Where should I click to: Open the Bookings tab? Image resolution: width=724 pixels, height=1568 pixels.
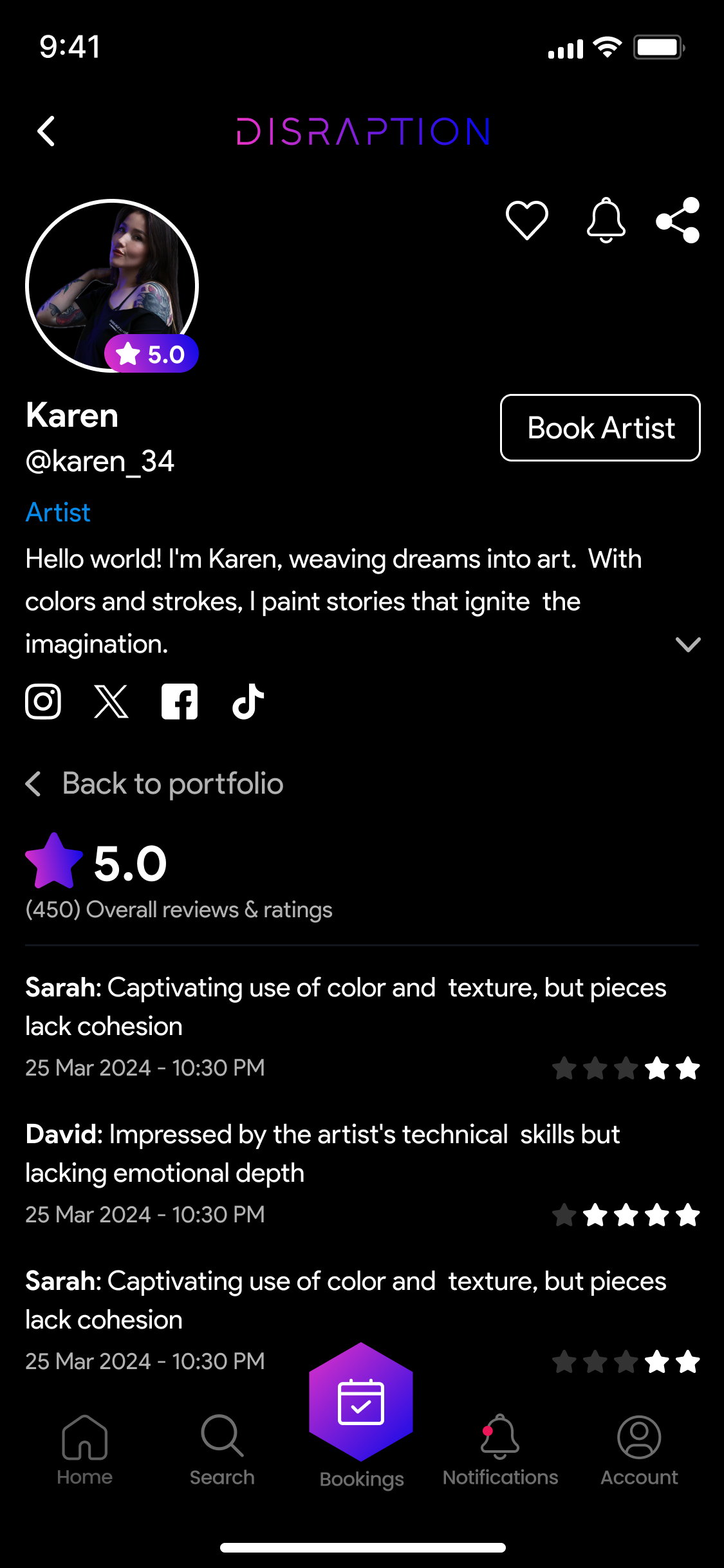pos(361,1416)
